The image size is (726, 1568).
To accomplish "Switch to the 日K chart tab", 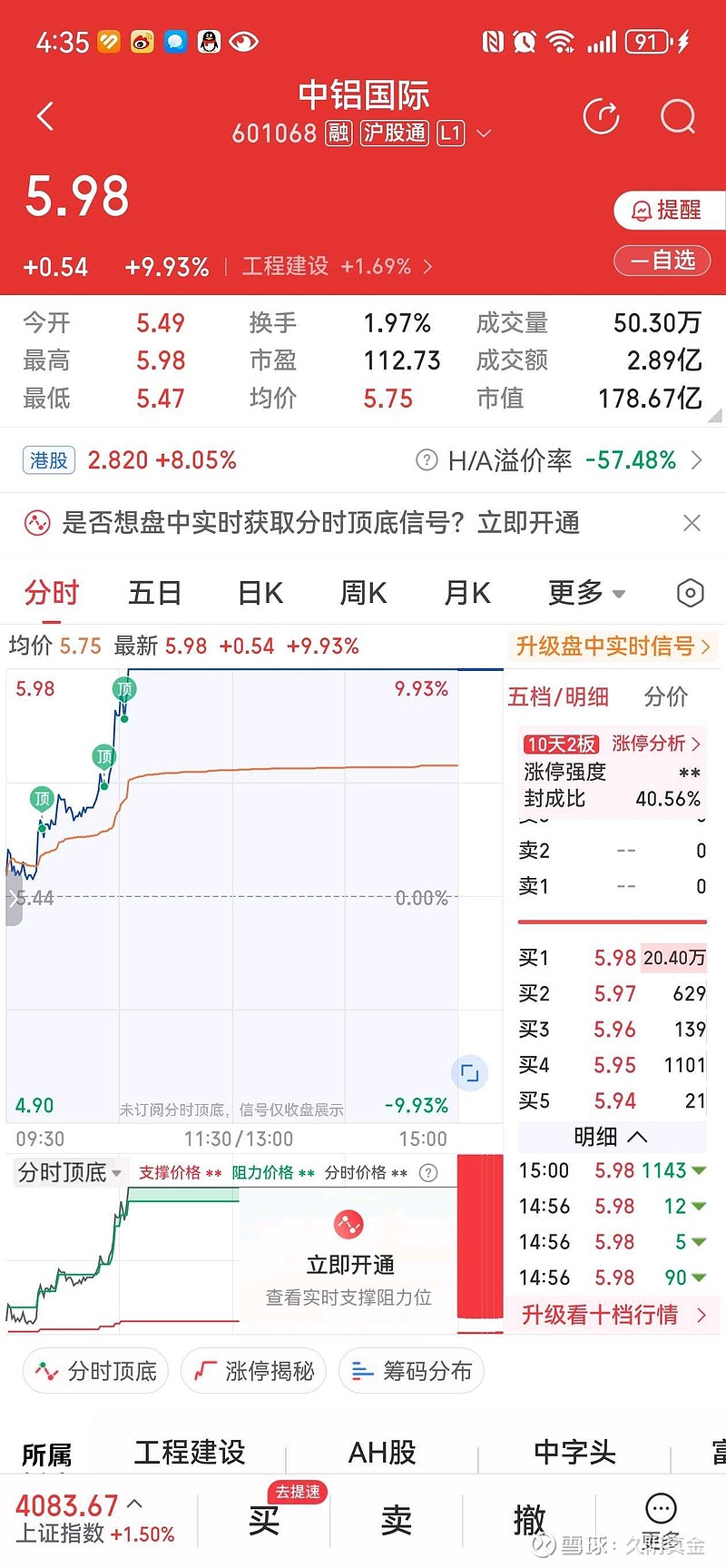I will pyautogui.click(x=259, y=592).
